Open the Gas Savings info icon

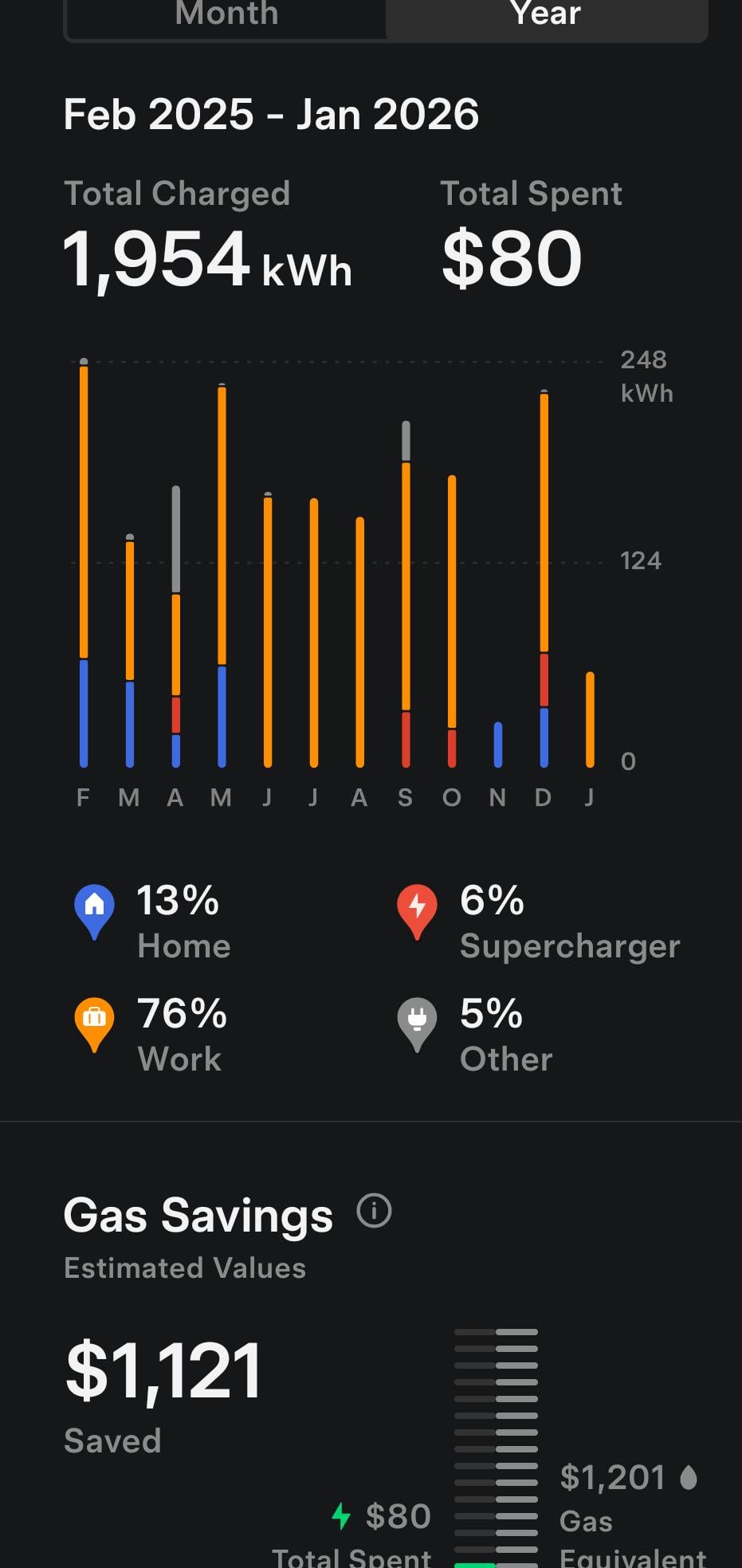[374, 1211]
